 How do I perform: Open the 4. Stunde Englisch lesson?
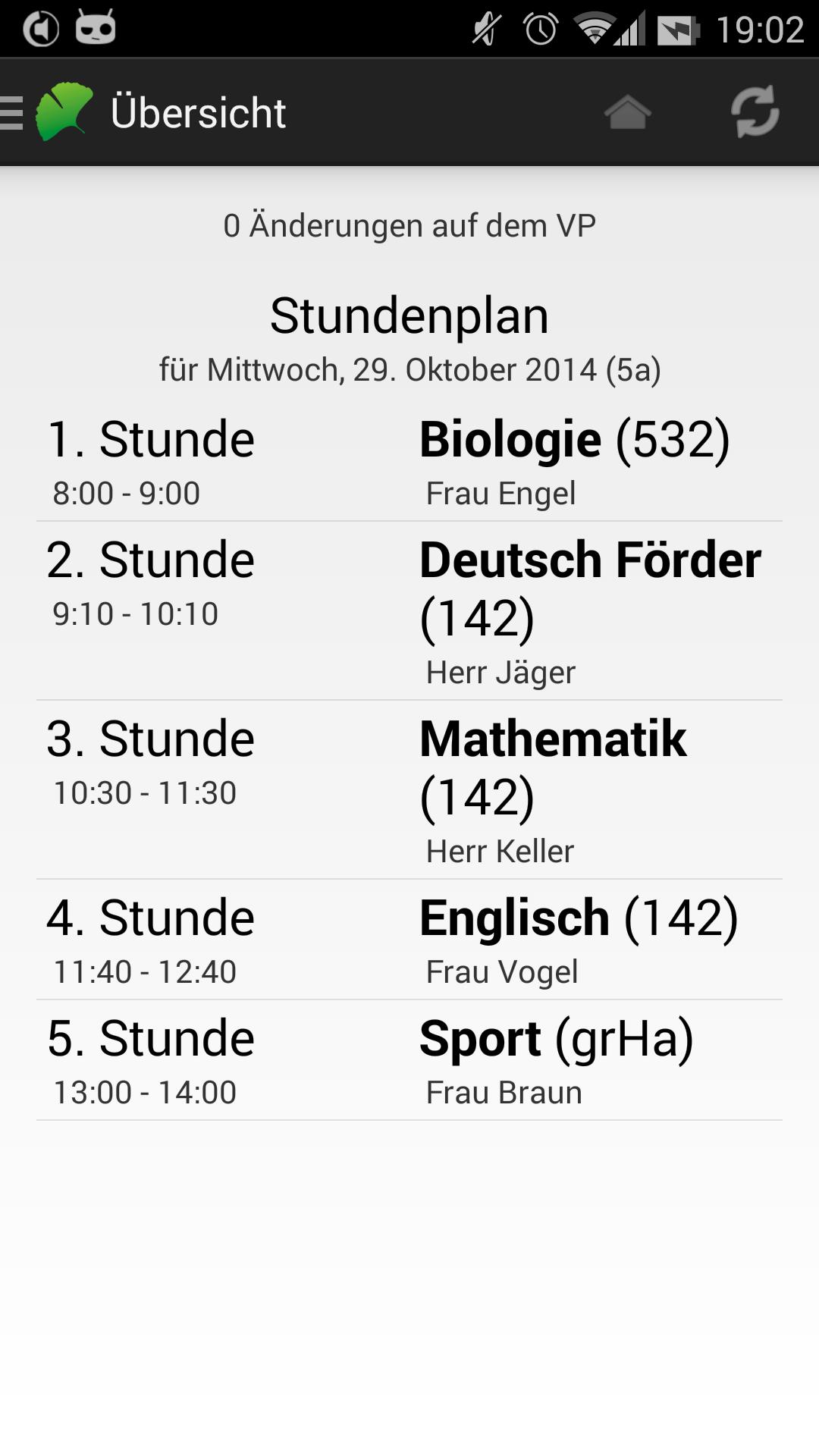[409, 940]
